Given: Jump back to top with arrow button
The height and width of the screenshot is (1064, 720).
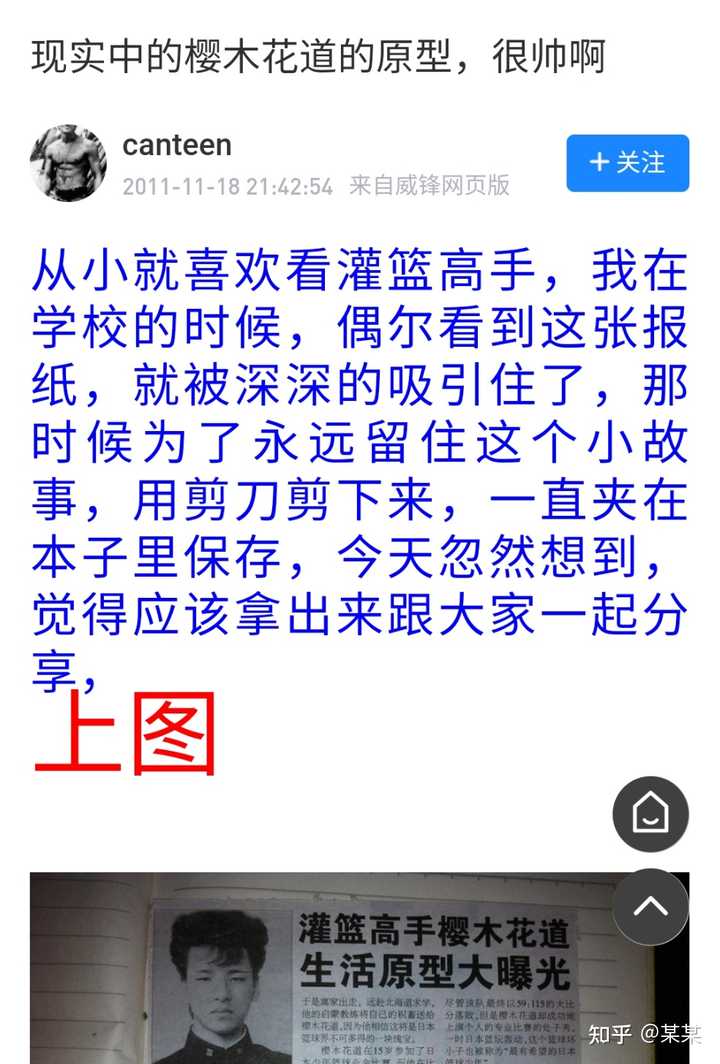Looking at the screenshot, I should [x=650, y=907].
